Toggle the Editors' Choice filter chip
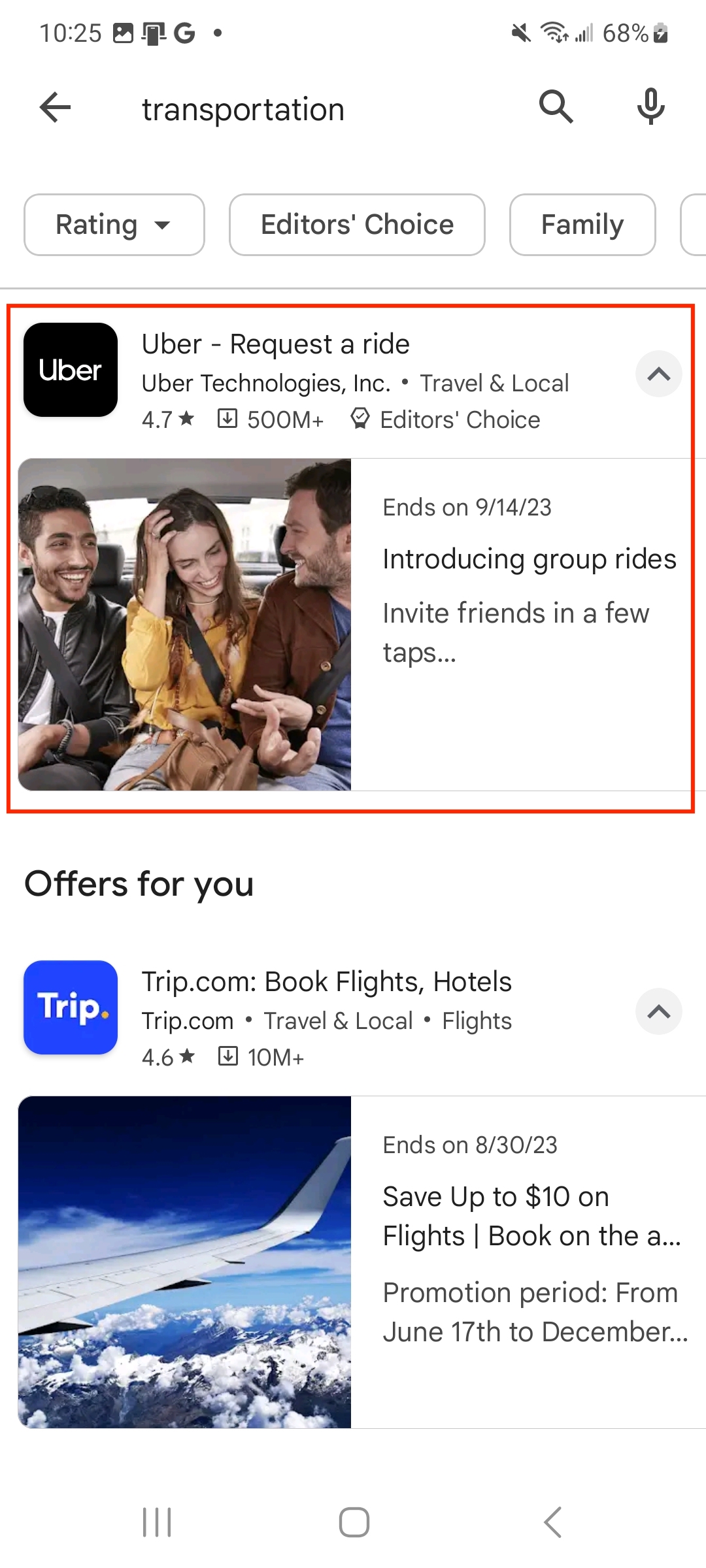Image resolution: width=706 pixels, height=1568 pixels. point(356,225)
